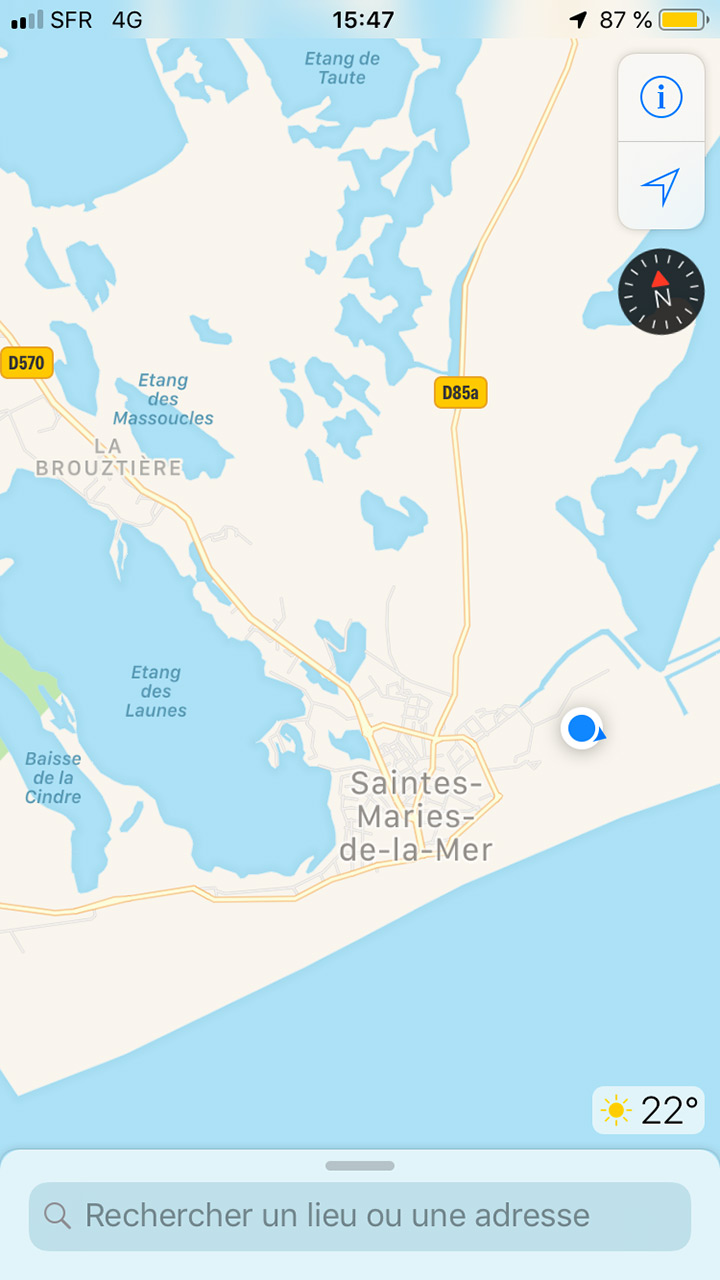Select the D570 road shield
Viewport: 720px width, 1280px height.
[x=27, y=362]
